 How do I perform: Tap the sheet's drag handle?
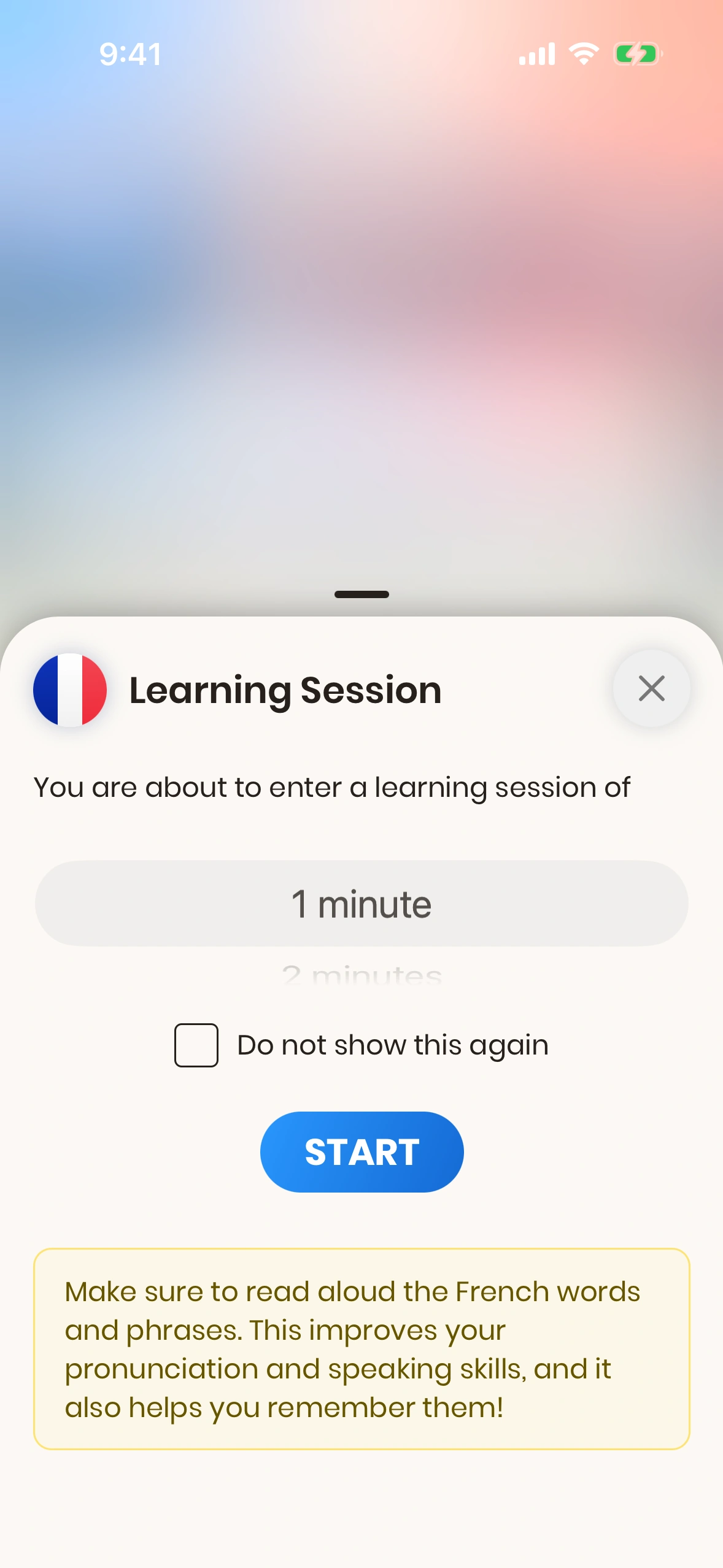tap(361, 594)
